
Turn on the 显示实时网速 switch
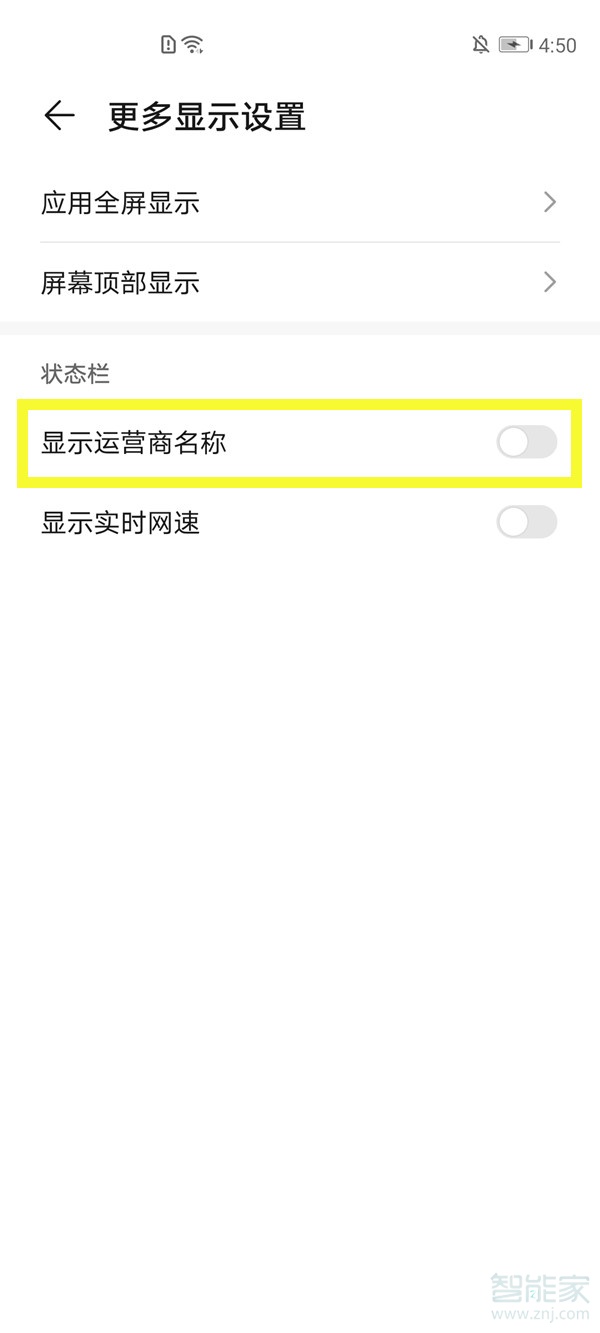[527, 522]
